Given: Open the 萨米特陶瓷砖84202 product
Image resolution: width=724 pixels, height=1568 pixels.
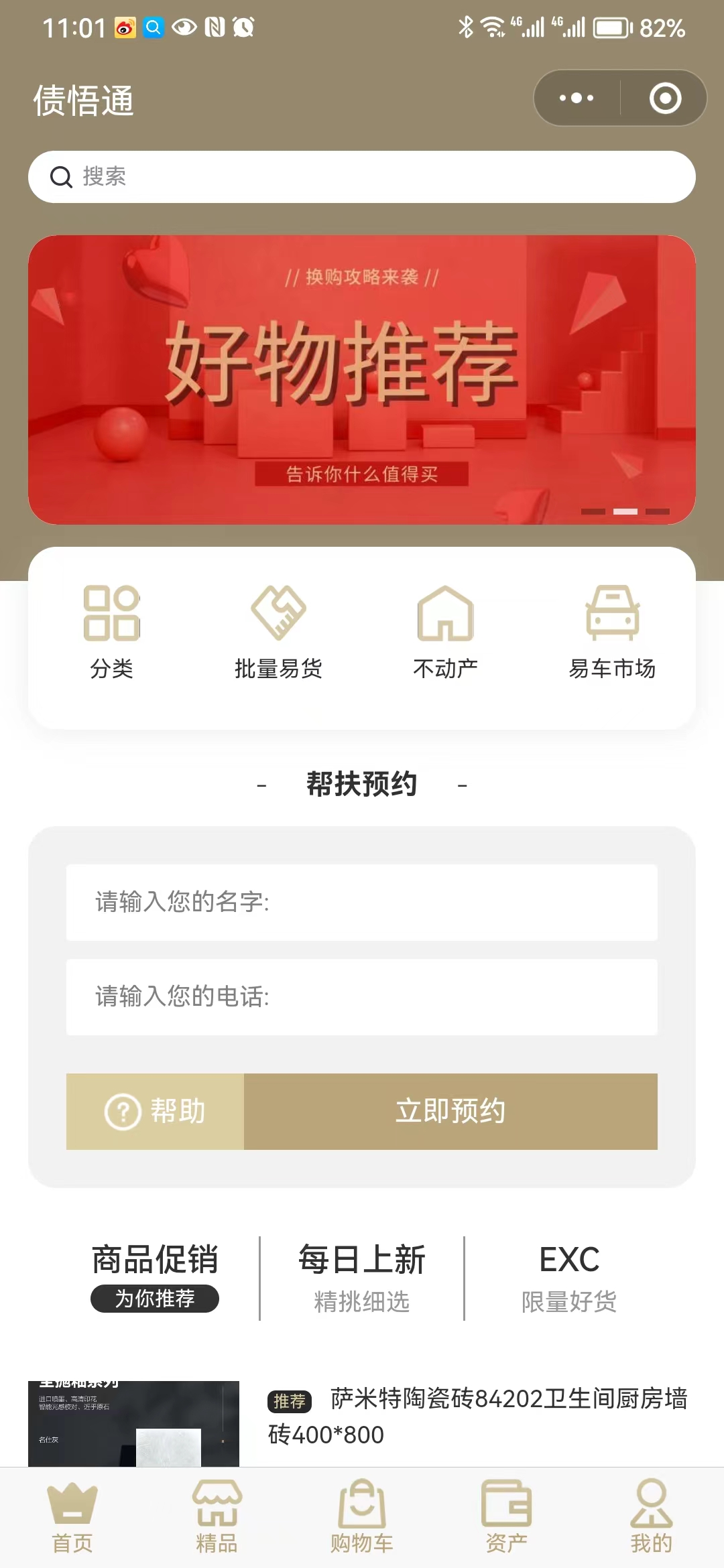Looking at the screenshot, I should pos(477,1416).
